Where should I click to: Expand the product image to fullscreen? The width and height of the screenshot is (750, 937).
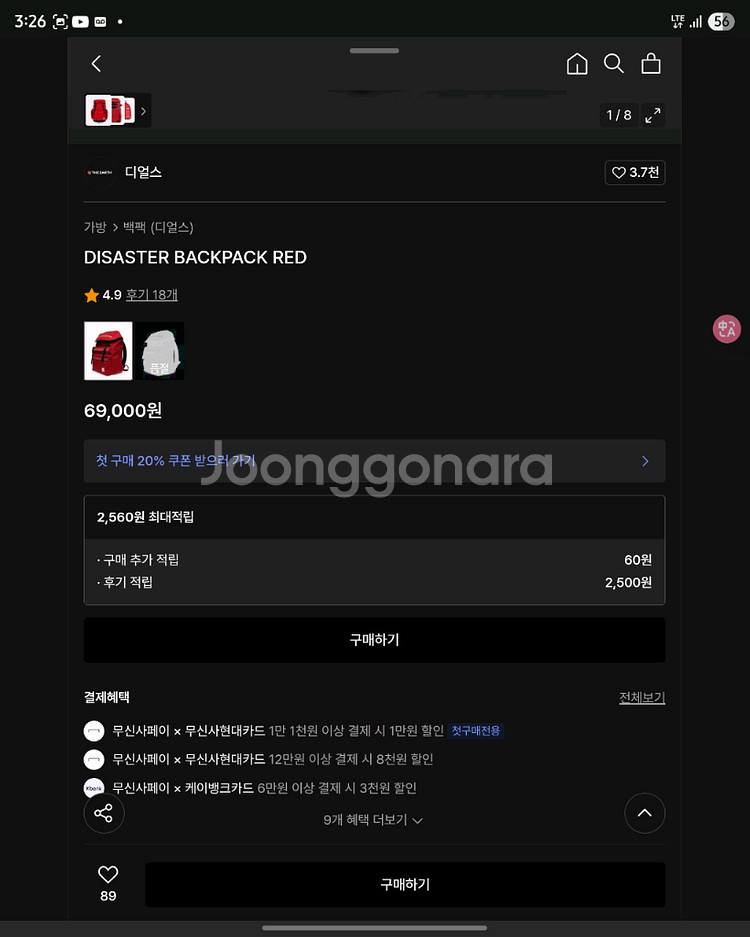653,115
